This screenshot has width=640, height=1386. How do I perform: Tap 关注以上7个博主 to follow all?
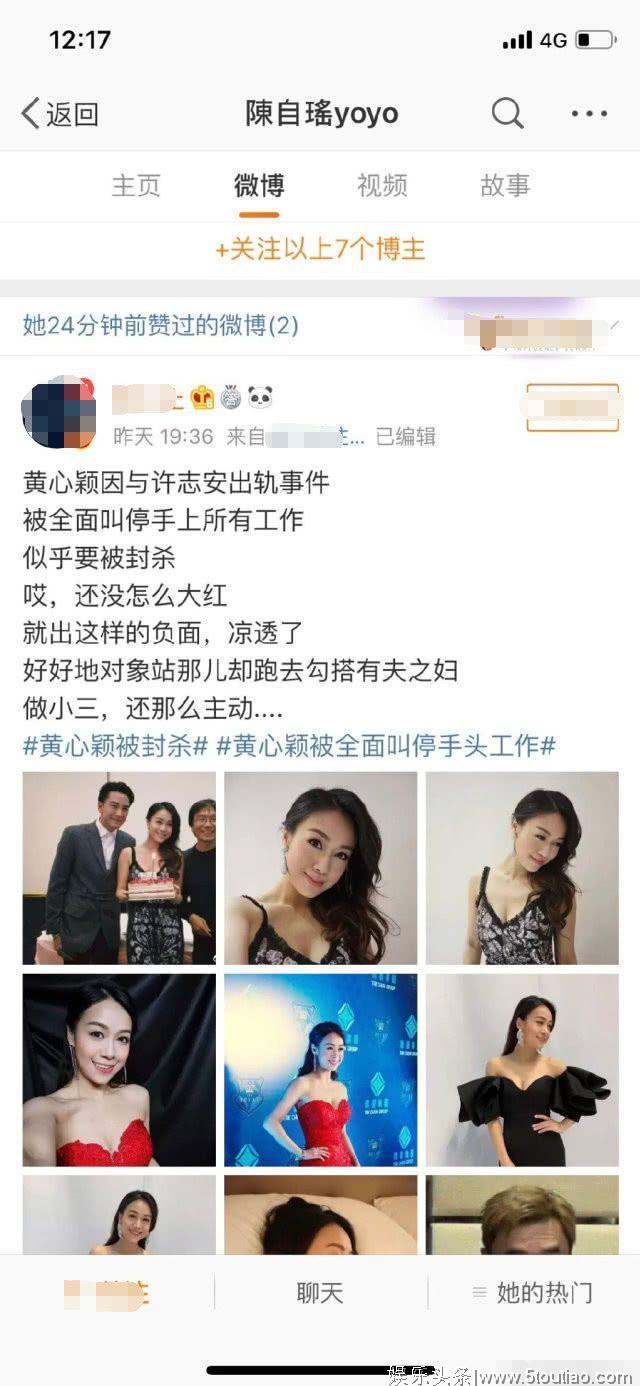point(320,249)
